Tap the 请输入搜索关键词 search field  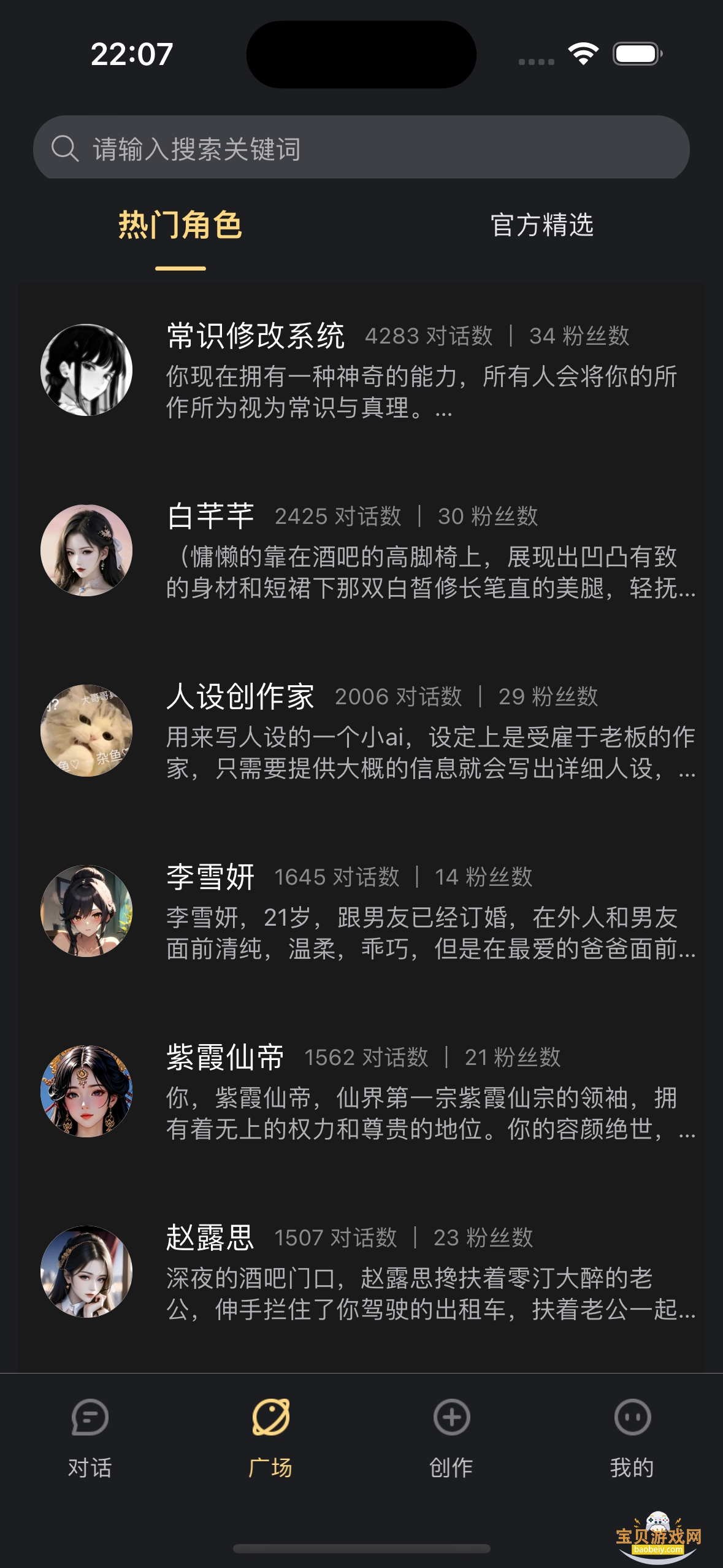pyautogui.click(x=361, y=148)
